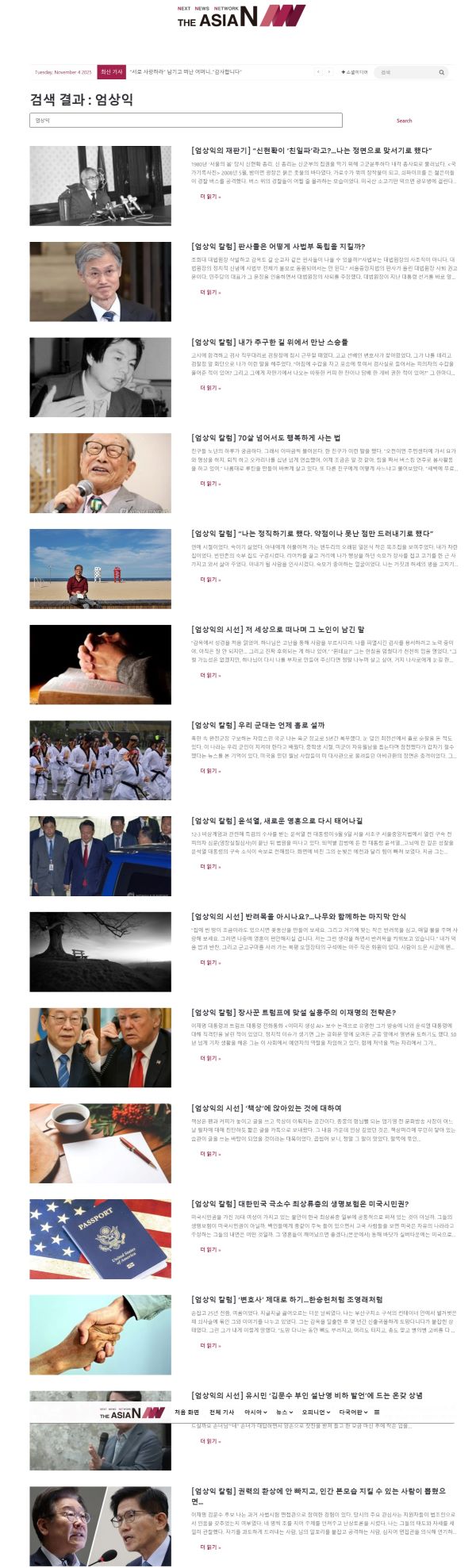
Task: Open the Trump and 이재명 article thumbnail
Action: pyautogui.click(x=100, y=1047)
